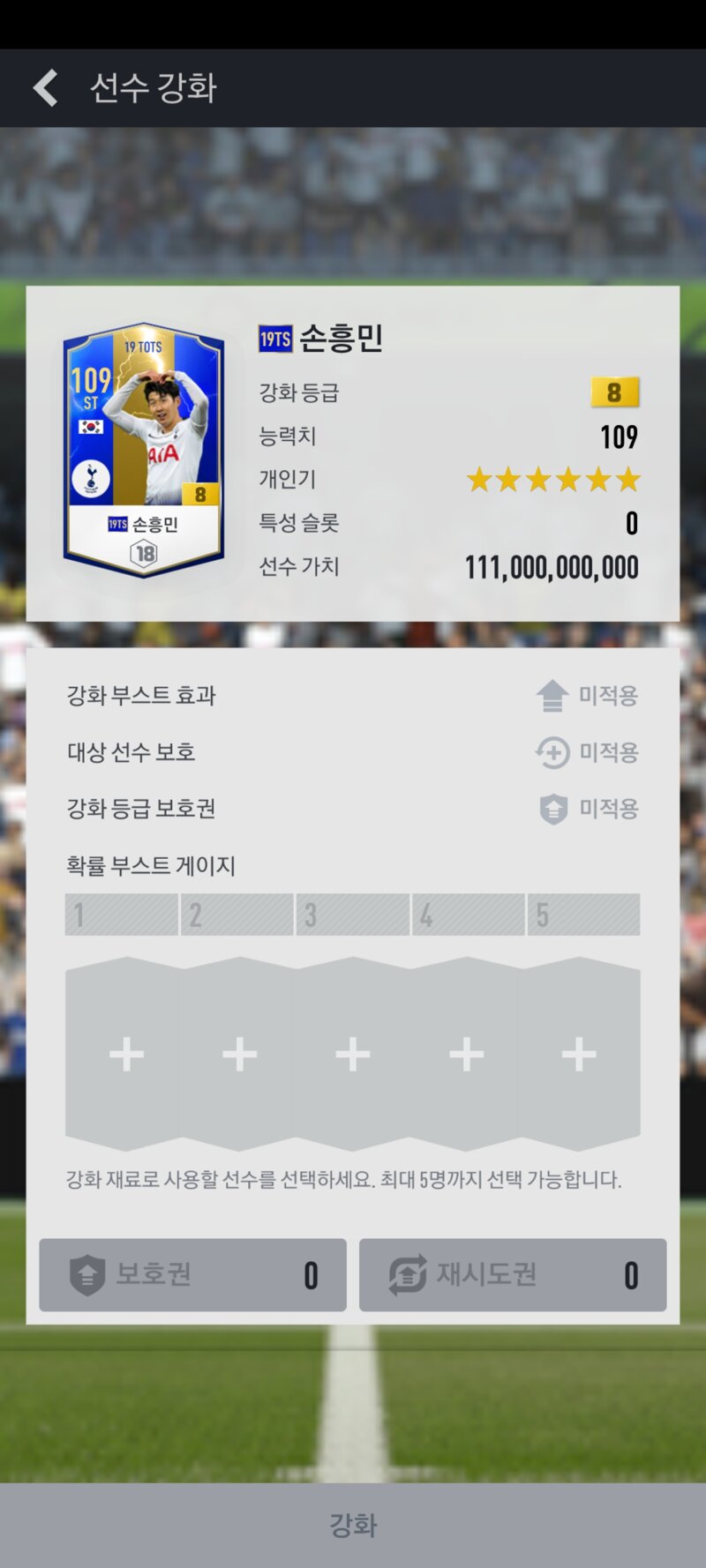The width and height of the screenshot is (706, 1568).
Task: Tap the 보호권 button
Action: click(x=192, y=1274)
